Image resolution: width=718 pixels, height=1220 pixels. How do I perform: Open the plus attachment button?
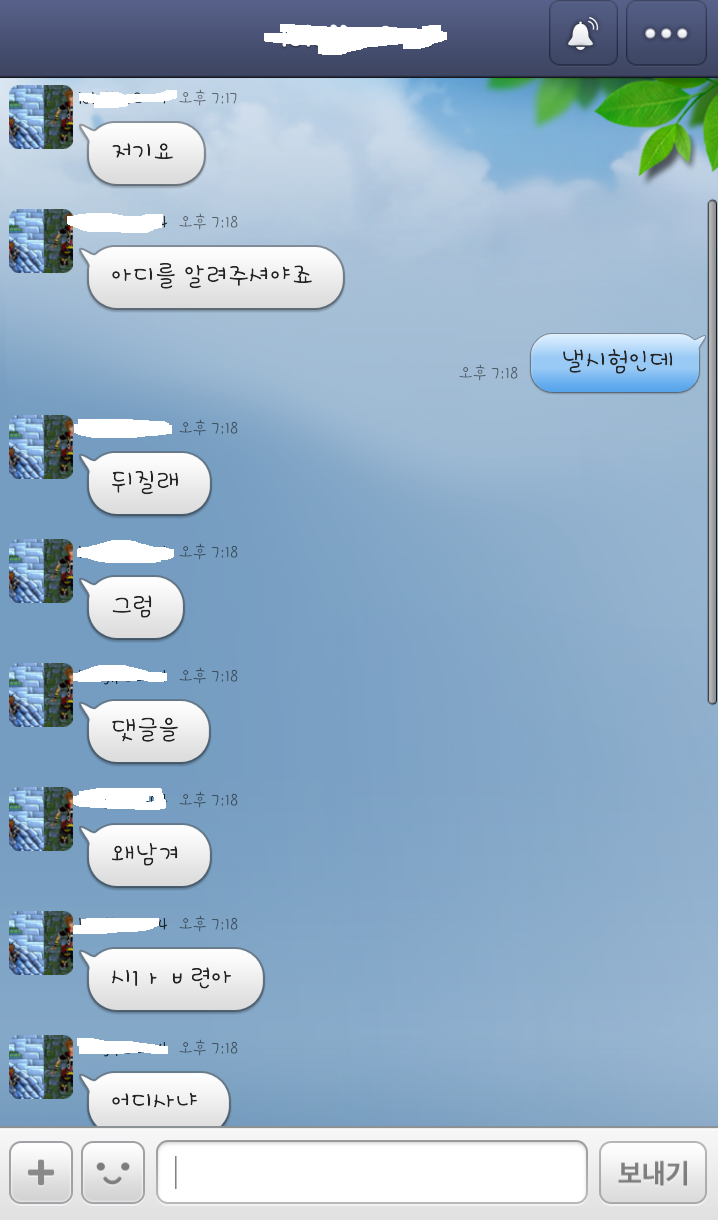pyautogui.click(x=41, y=1172)
